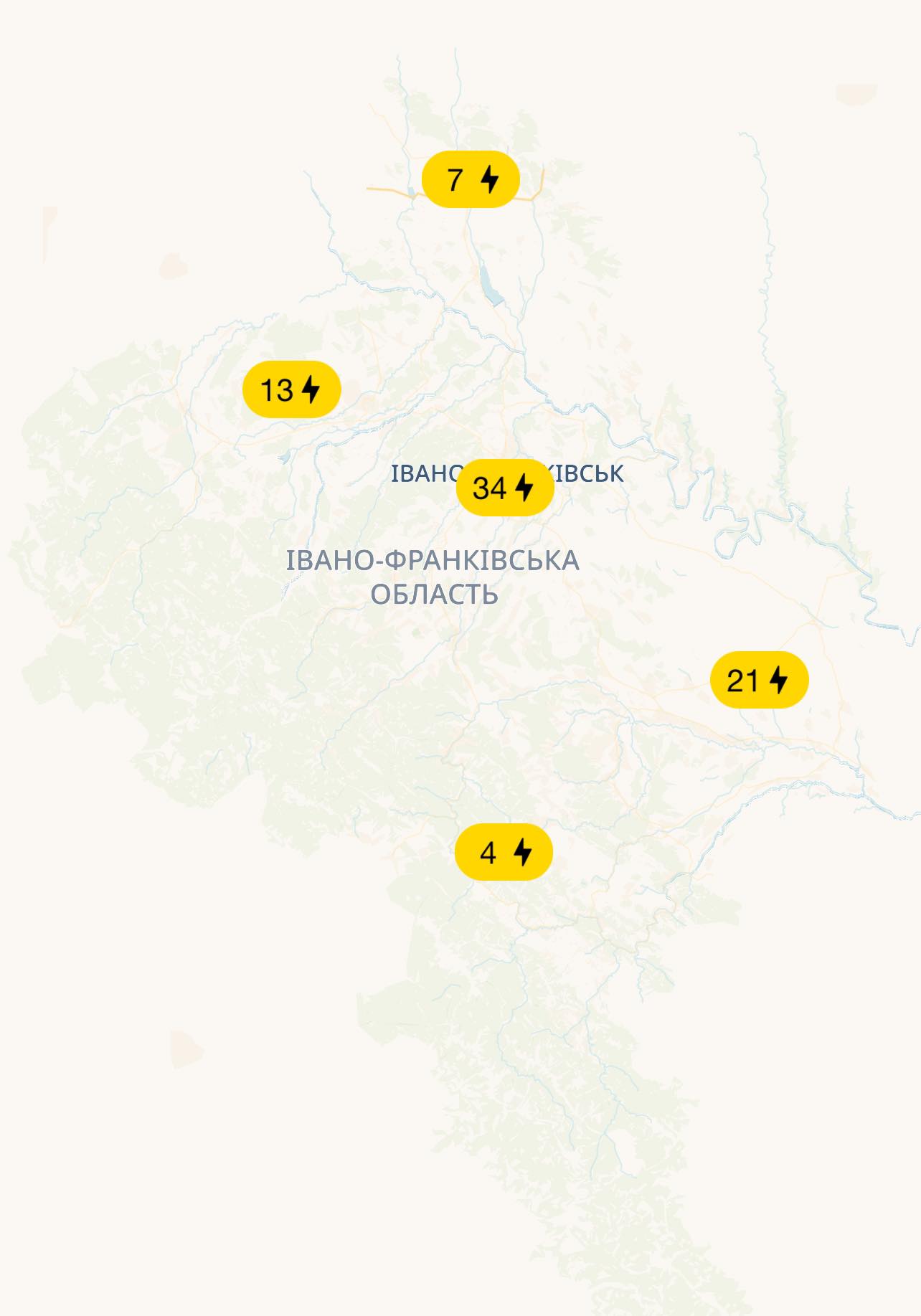
Task: Expand the cluster with 21 charging stations
Action: coord(759,680)
